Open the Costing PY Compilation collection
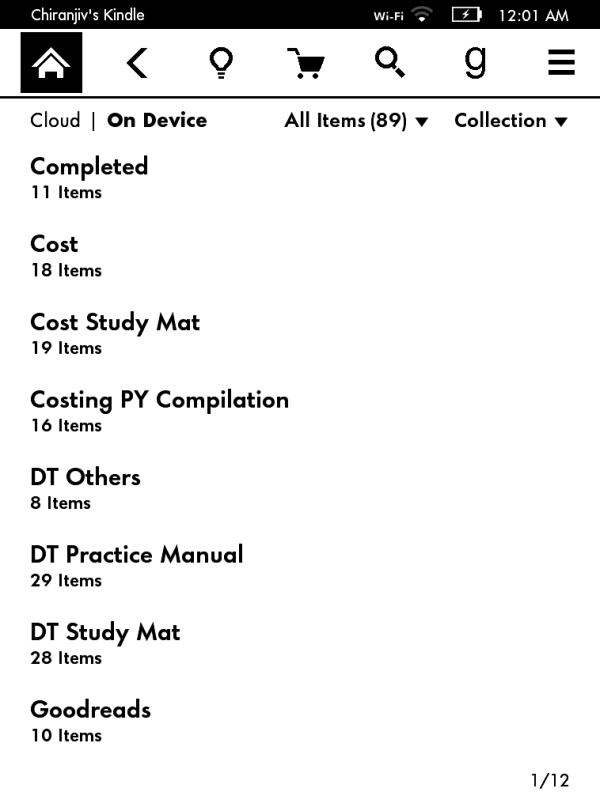Image resolution: width=600 pixels, height=811 pixels. [x=159, y=409]
